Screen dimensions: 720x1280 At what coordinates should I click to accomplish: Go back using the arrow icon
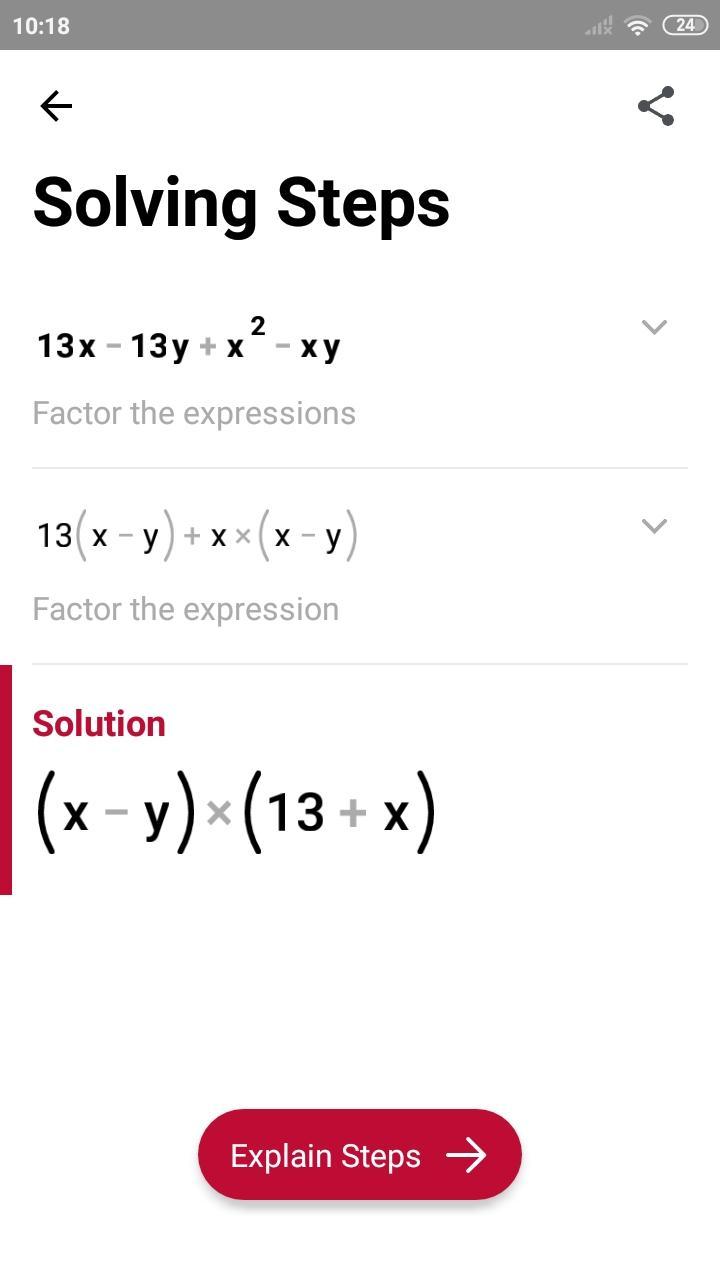coord(56,106)
